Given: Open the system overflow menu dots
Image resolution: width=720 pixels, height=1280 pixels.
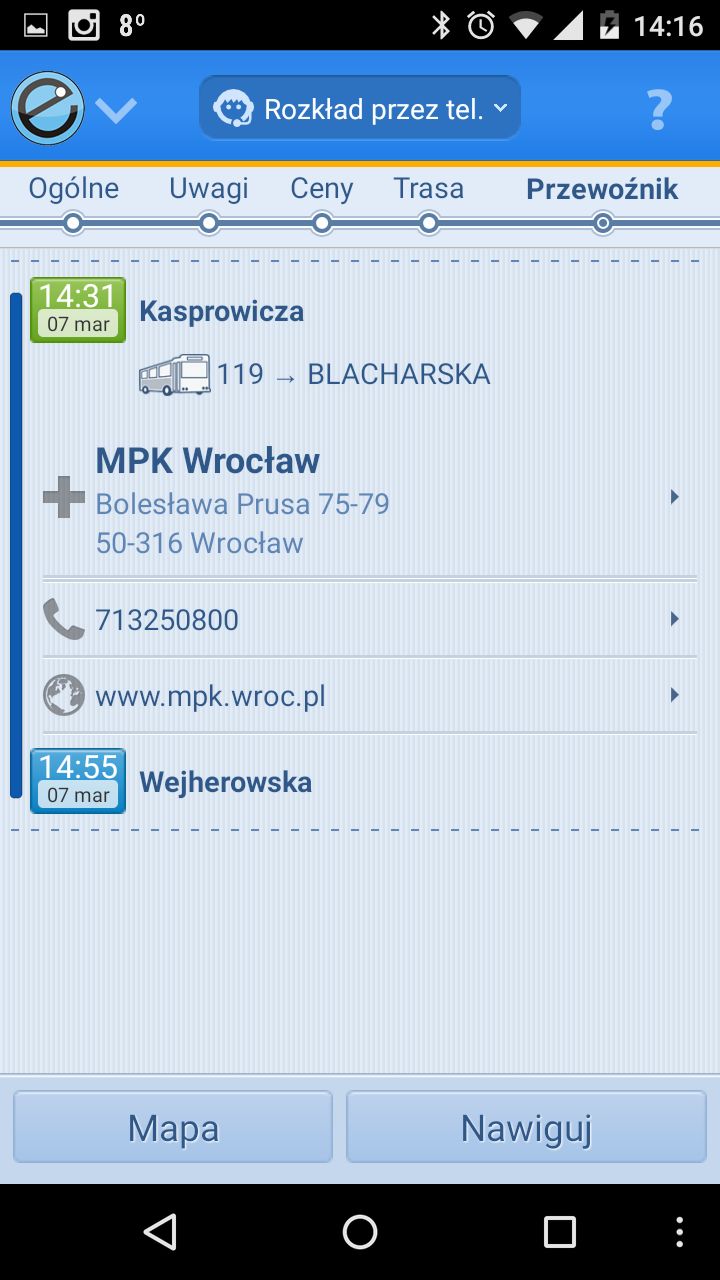Looking at the screenshot, I should pyautogui.click(x=680, y=1232).
